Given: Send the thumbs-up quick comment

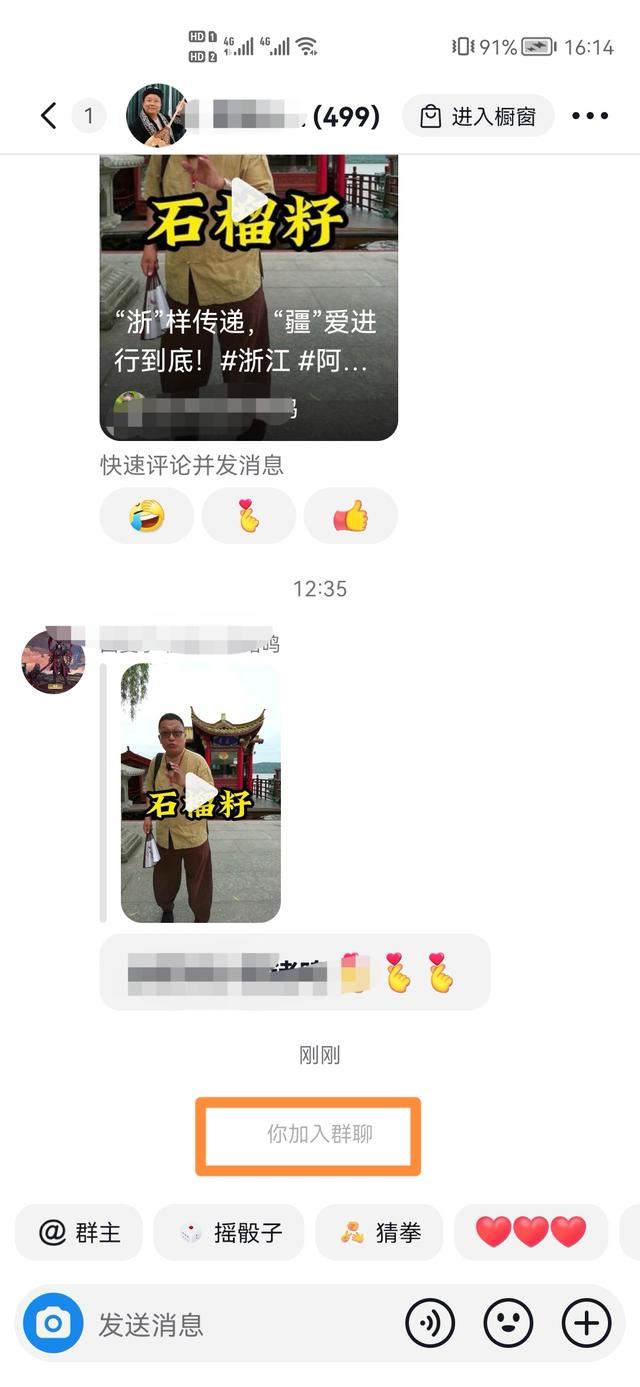Looking at the screenshot, I should 350,516.
